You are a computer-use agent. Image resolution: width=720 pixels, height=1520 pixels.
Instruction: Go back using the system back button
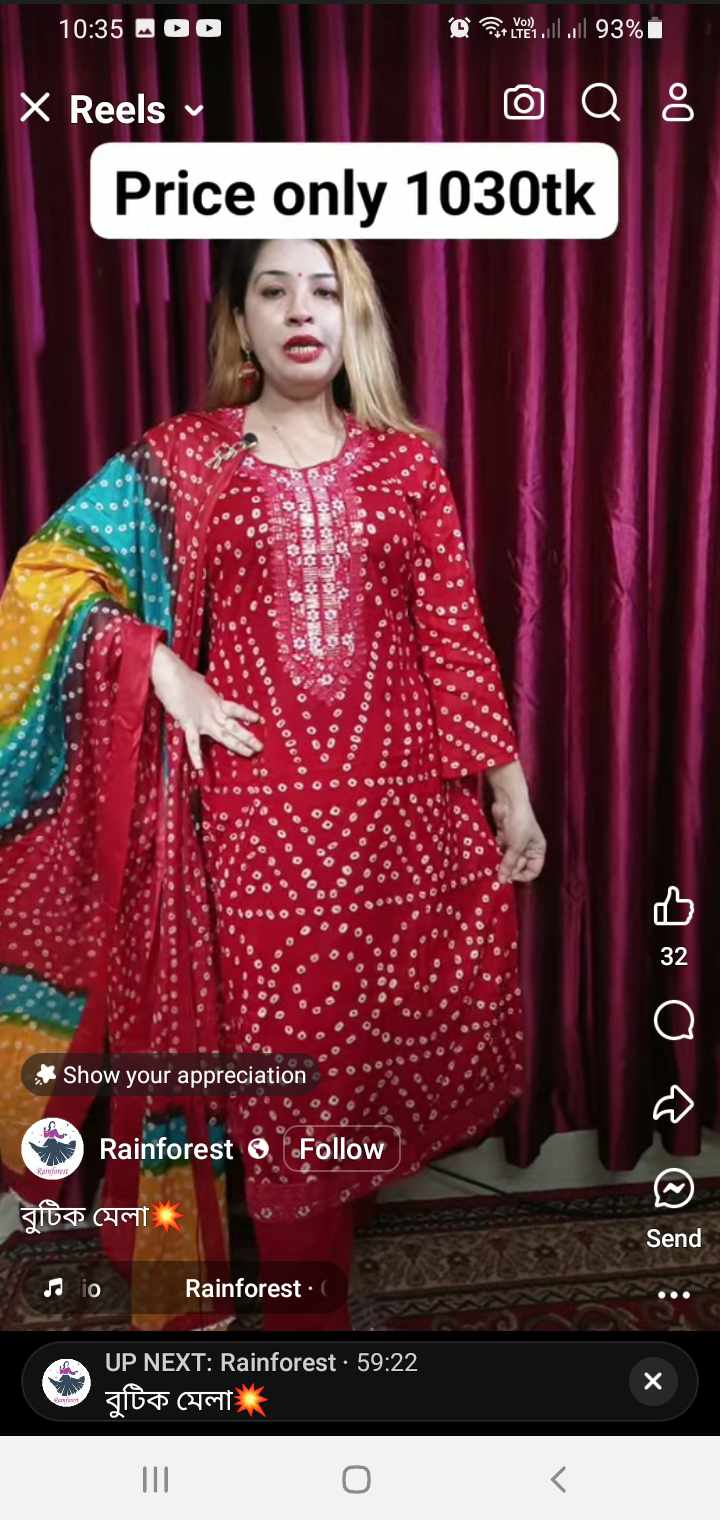pyautogui.click(x=559, y=1479)
